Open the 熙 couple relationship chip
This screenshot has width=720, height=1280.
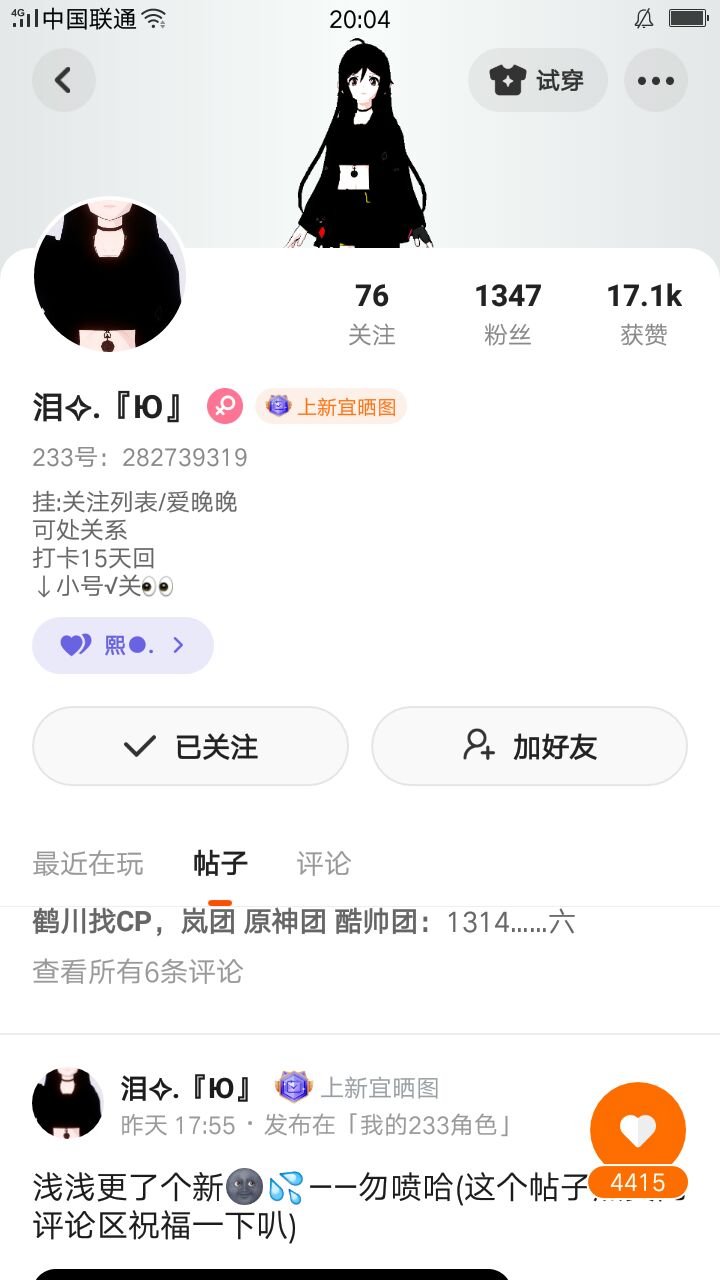[123, 645]
